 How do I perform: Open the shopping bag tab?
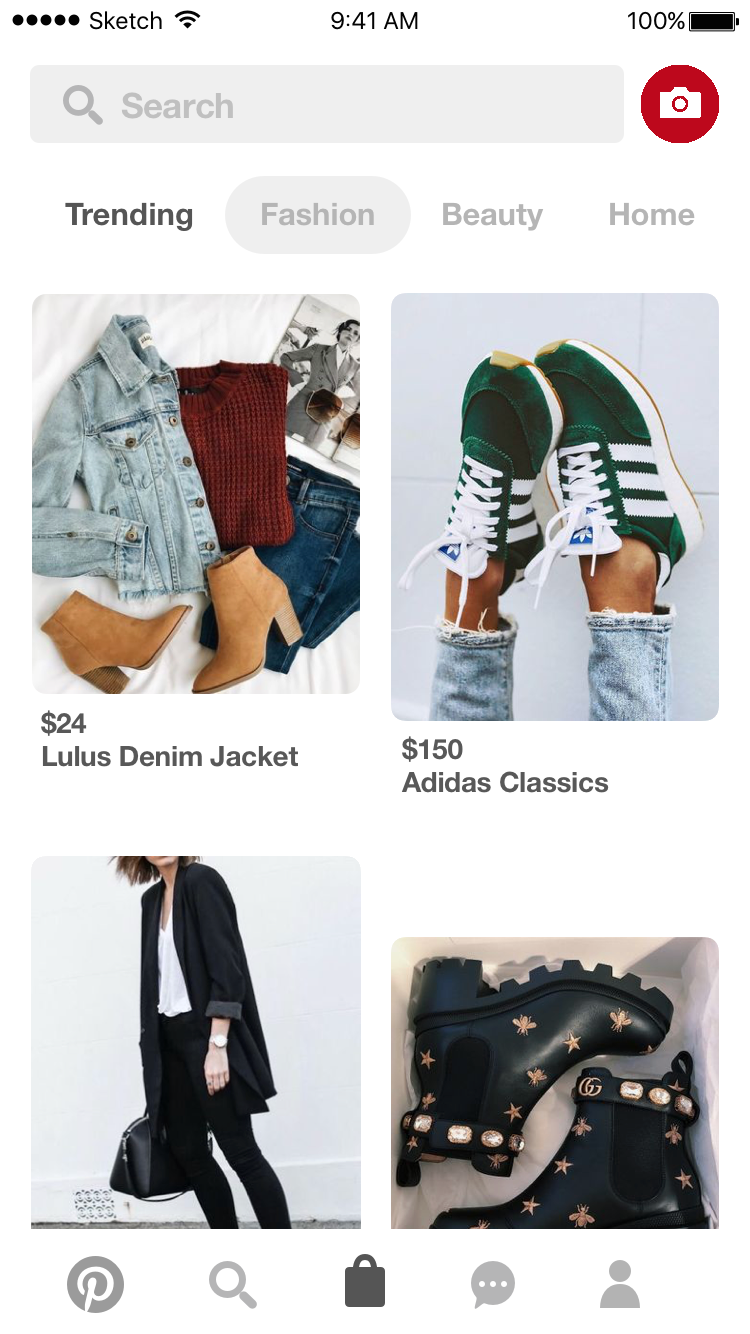[x=365, y=1285]
